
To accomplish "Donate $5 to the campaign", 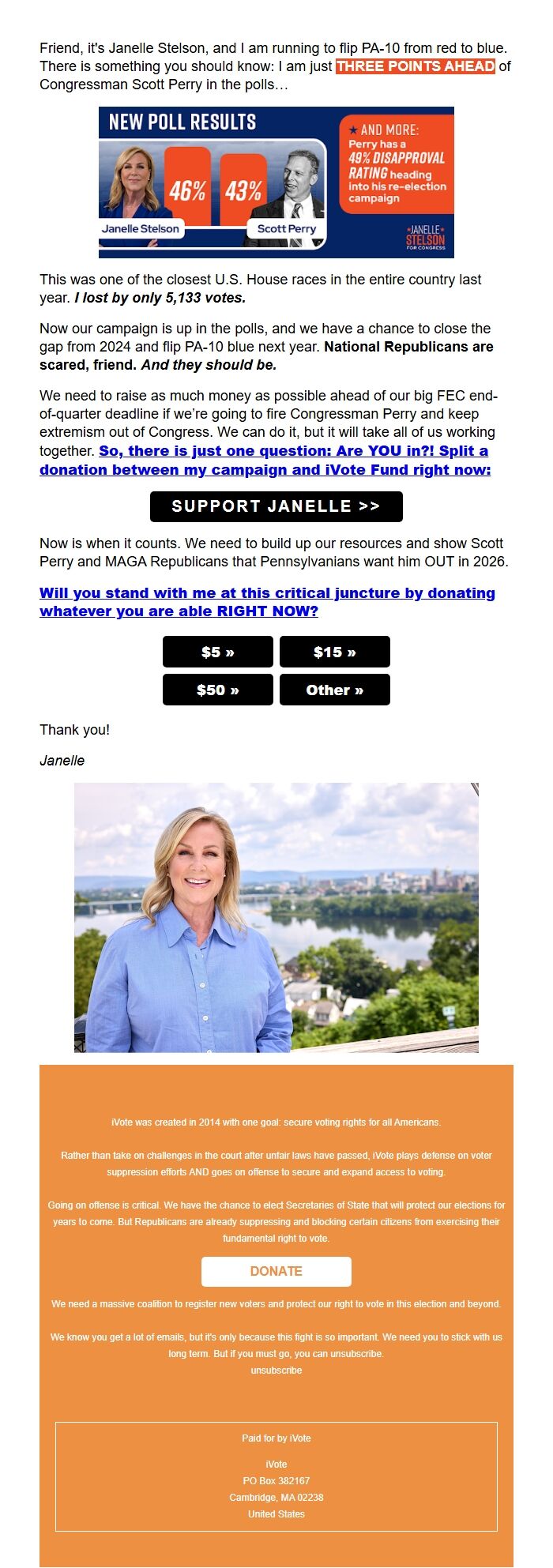I will point(218,652).
